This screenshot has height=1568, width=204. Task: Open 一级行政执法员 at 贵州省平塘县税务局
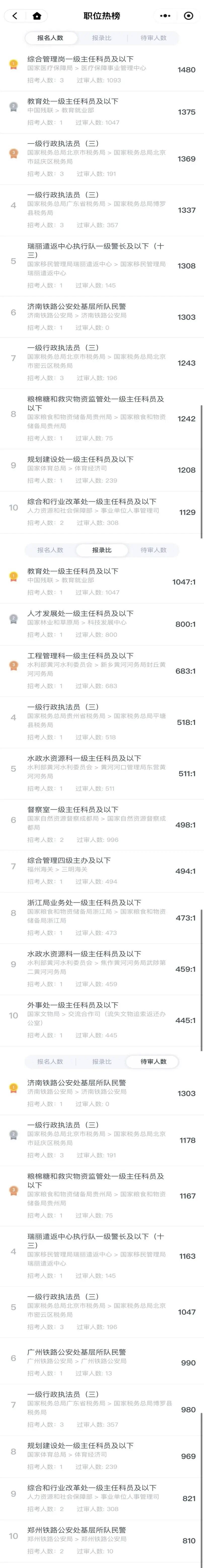coord(97,722)
